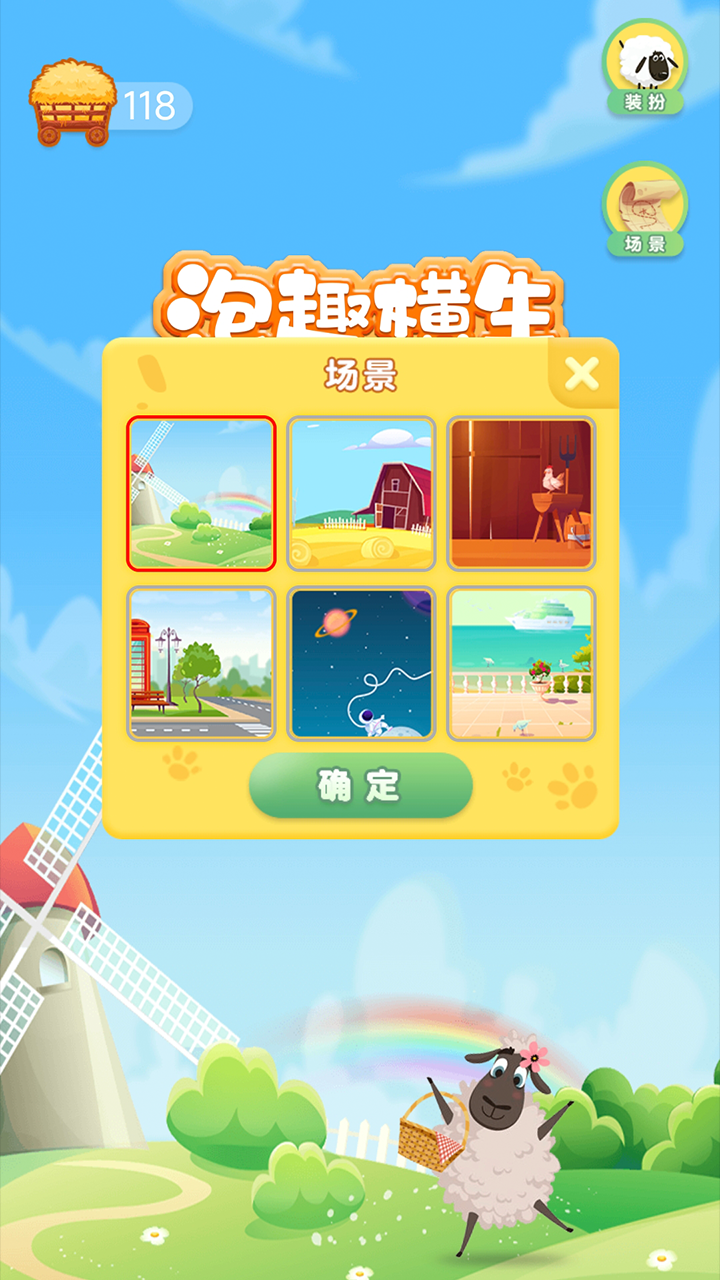Pick the chicken coop interior scene
Screen dimensions: 720x1280
point(520,493)
